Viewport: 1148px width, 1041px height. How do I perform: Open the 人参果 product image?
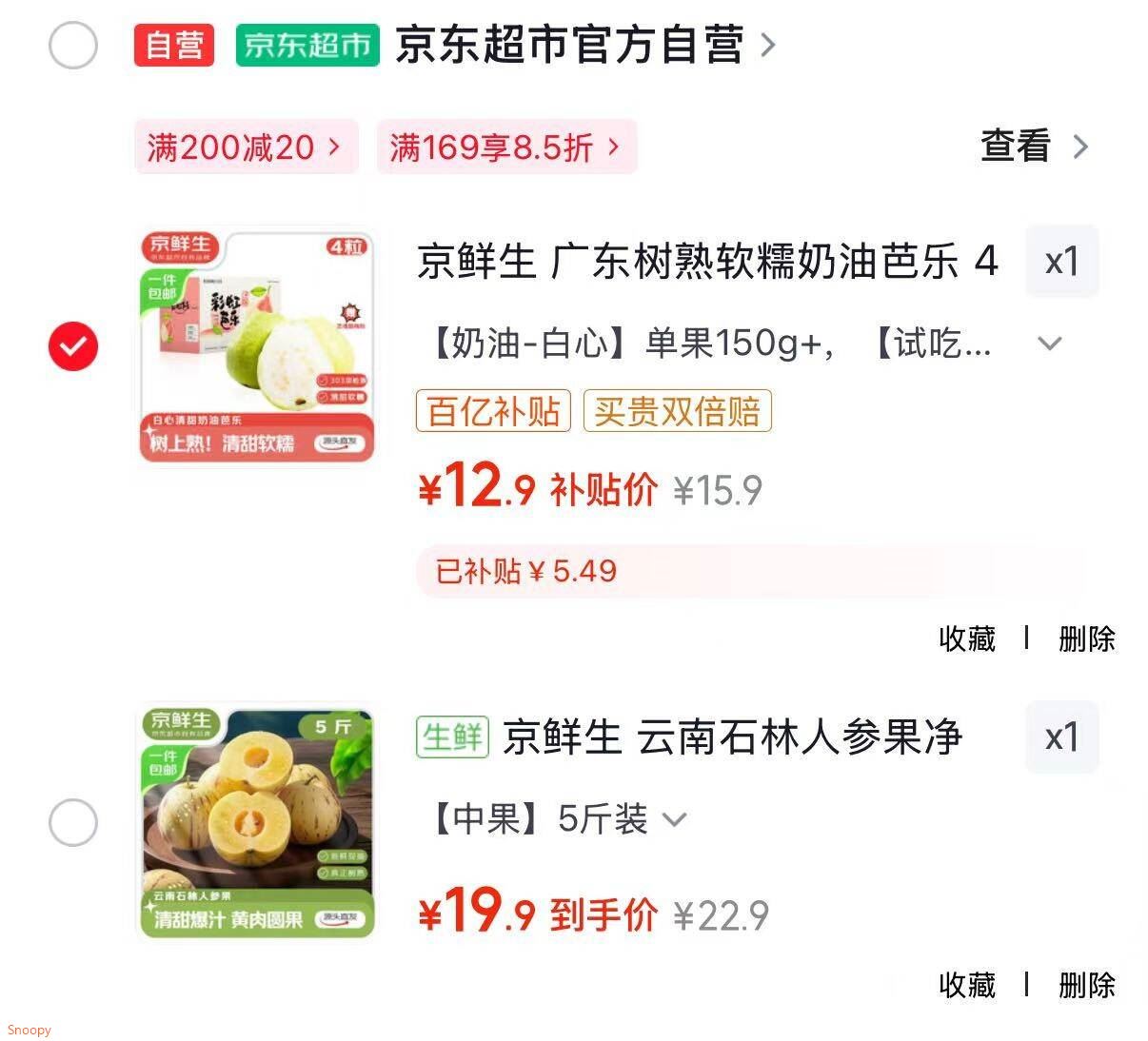tap(257, 822)
